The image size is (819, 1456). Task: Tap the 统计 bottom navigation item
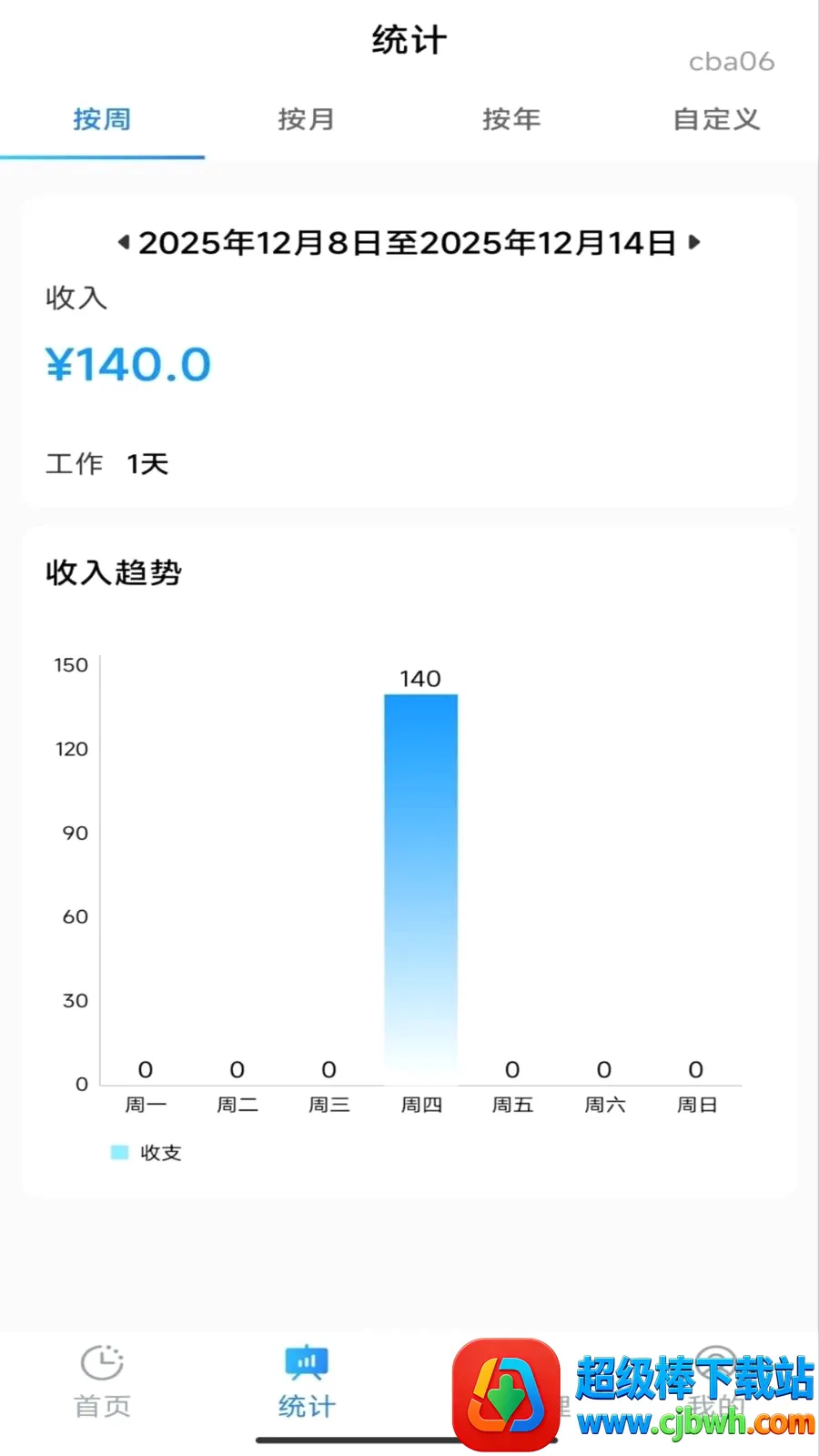point(307,1381)
